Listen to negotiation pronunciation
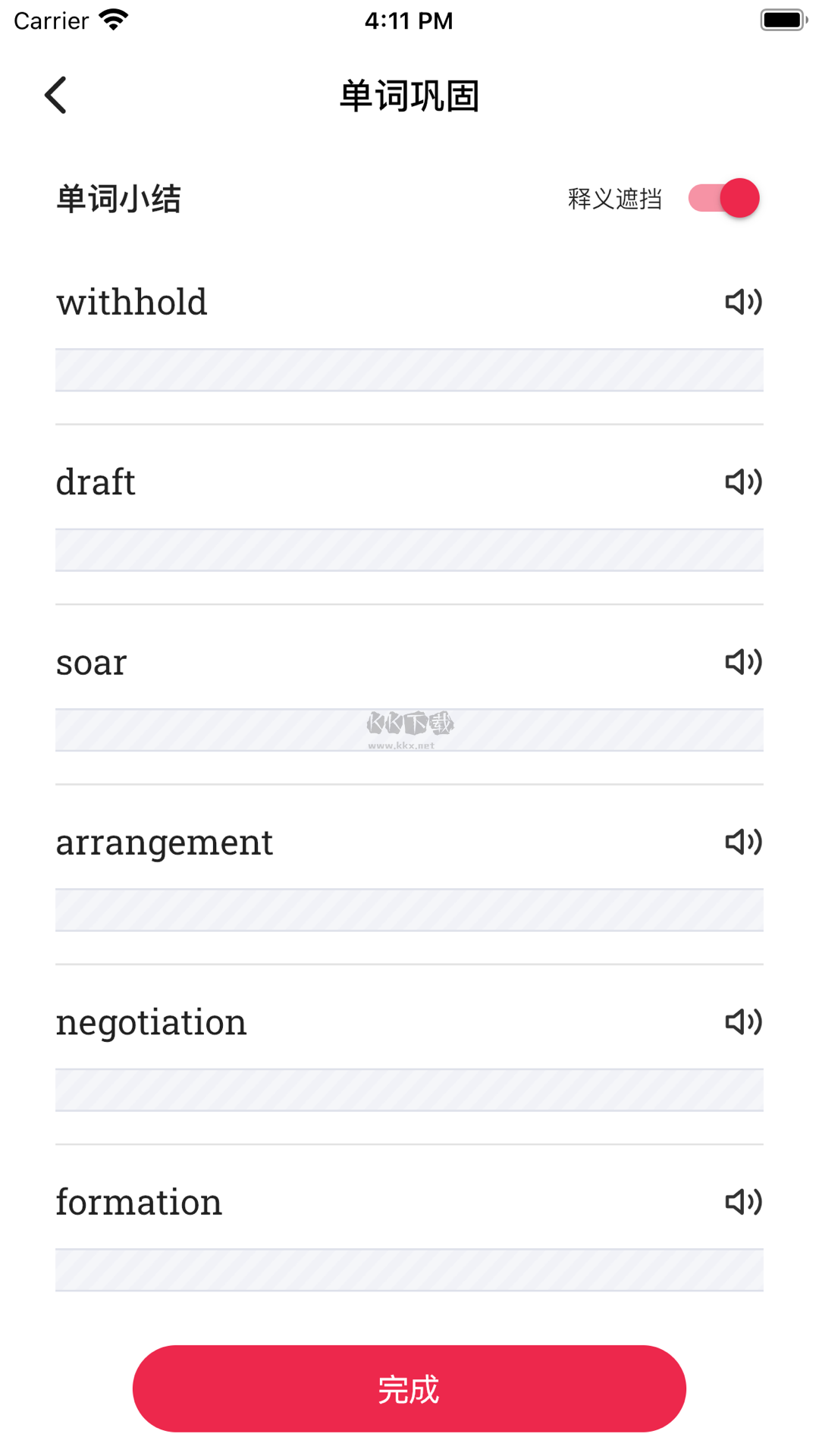Image resolution: width=819 pixels, height=1456 pixels. (743, 1021)
